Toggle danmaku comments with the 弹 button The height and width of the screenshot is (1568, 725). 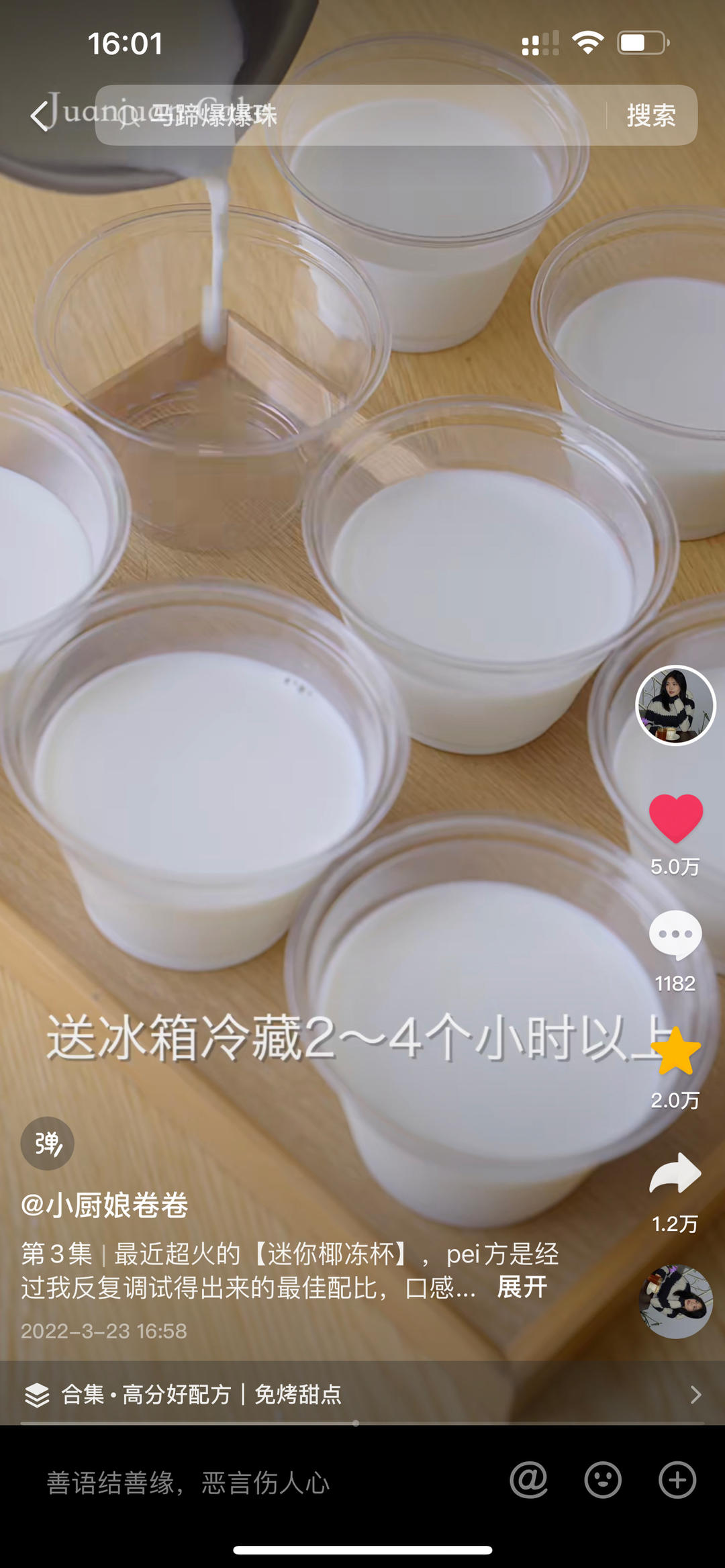point(46,1143)
